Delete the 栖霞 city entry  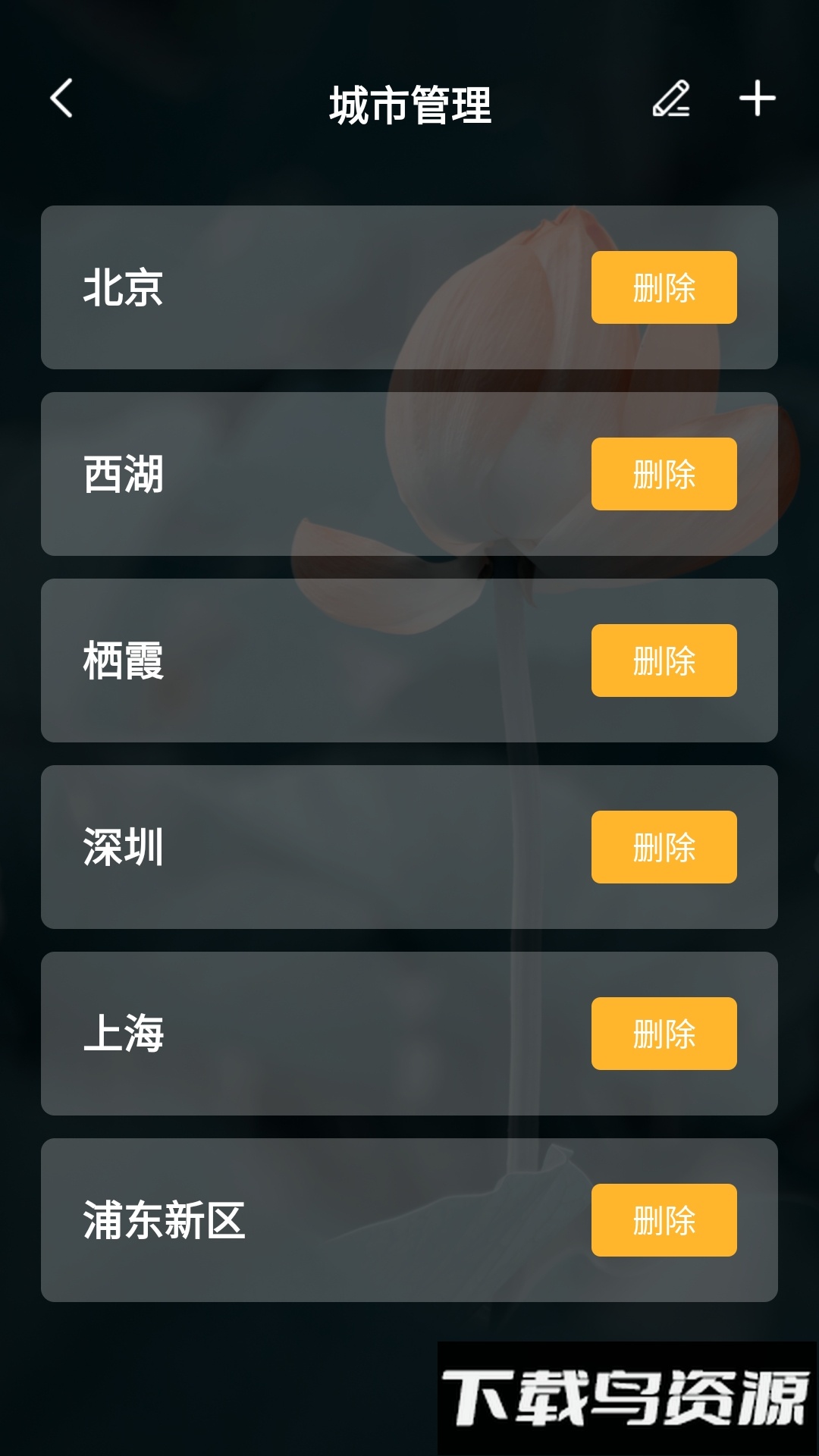tap(664, 661)
